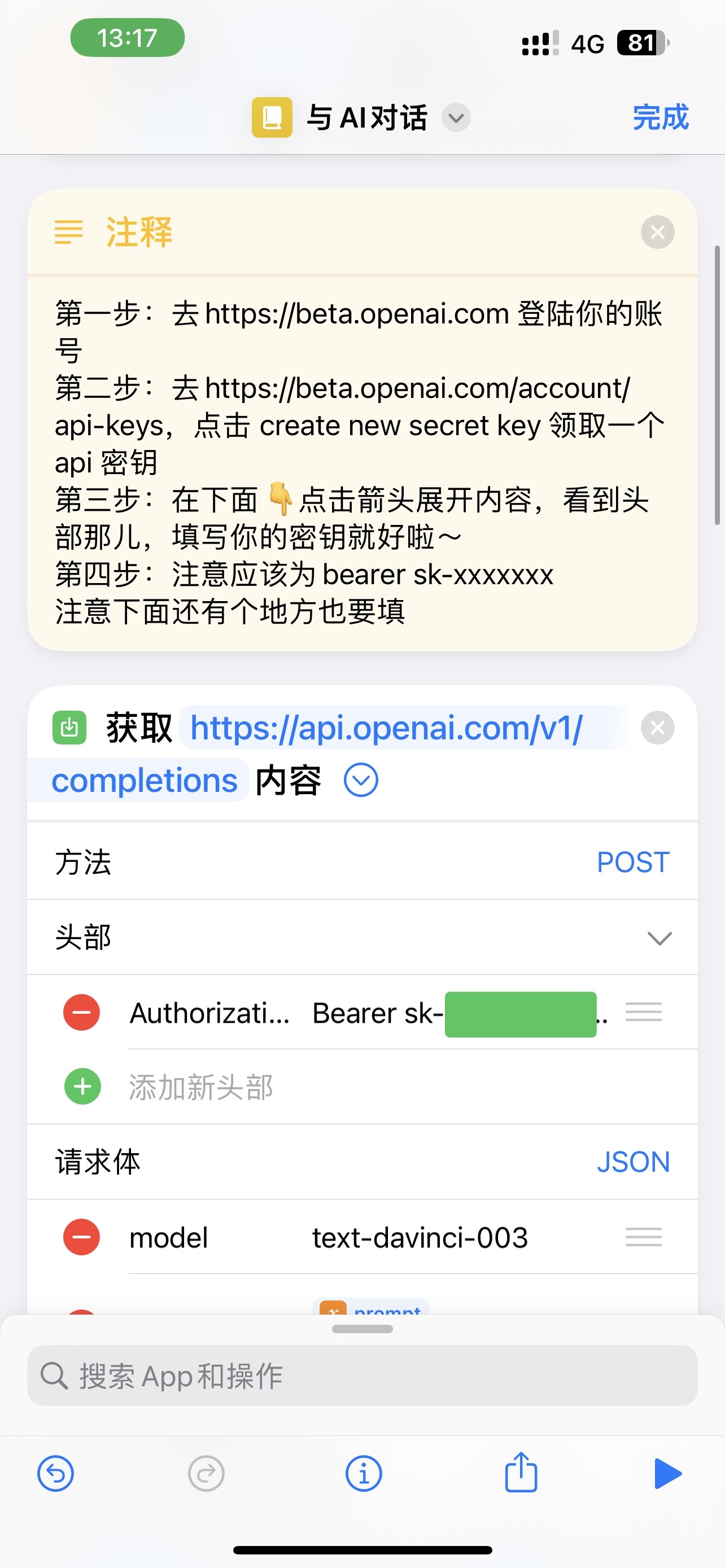The image size is (725, 1568).
Task: Remove the 注释 comment action
Action: (657, 232)
